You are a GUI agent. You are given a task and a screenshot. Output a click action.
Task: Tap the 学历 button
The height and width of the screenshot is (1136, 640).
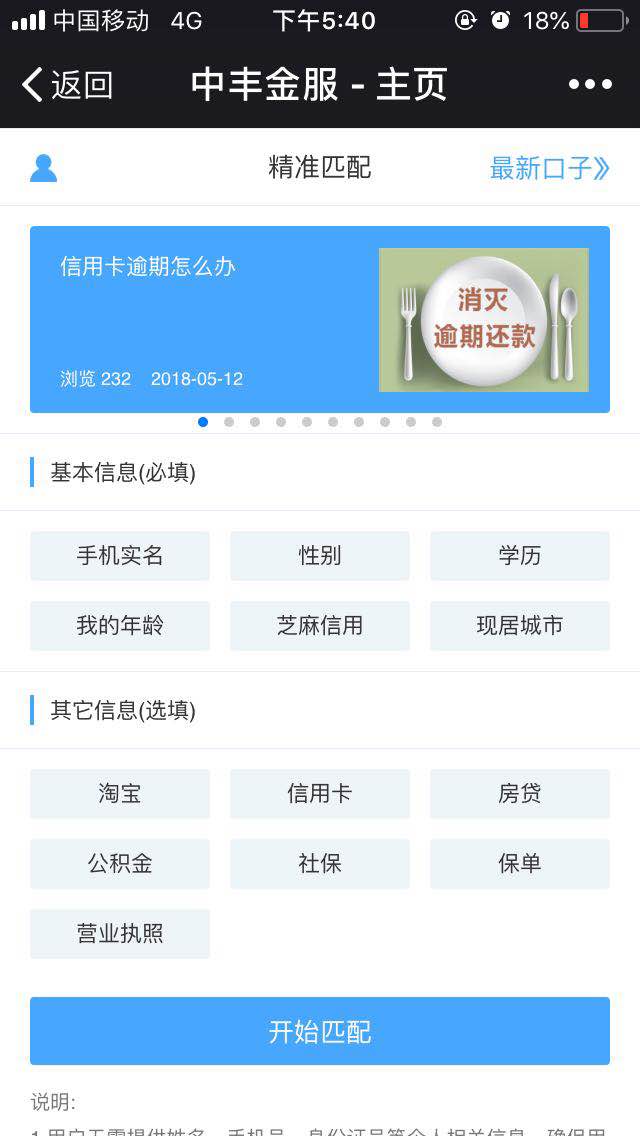[x=520, y=556]
